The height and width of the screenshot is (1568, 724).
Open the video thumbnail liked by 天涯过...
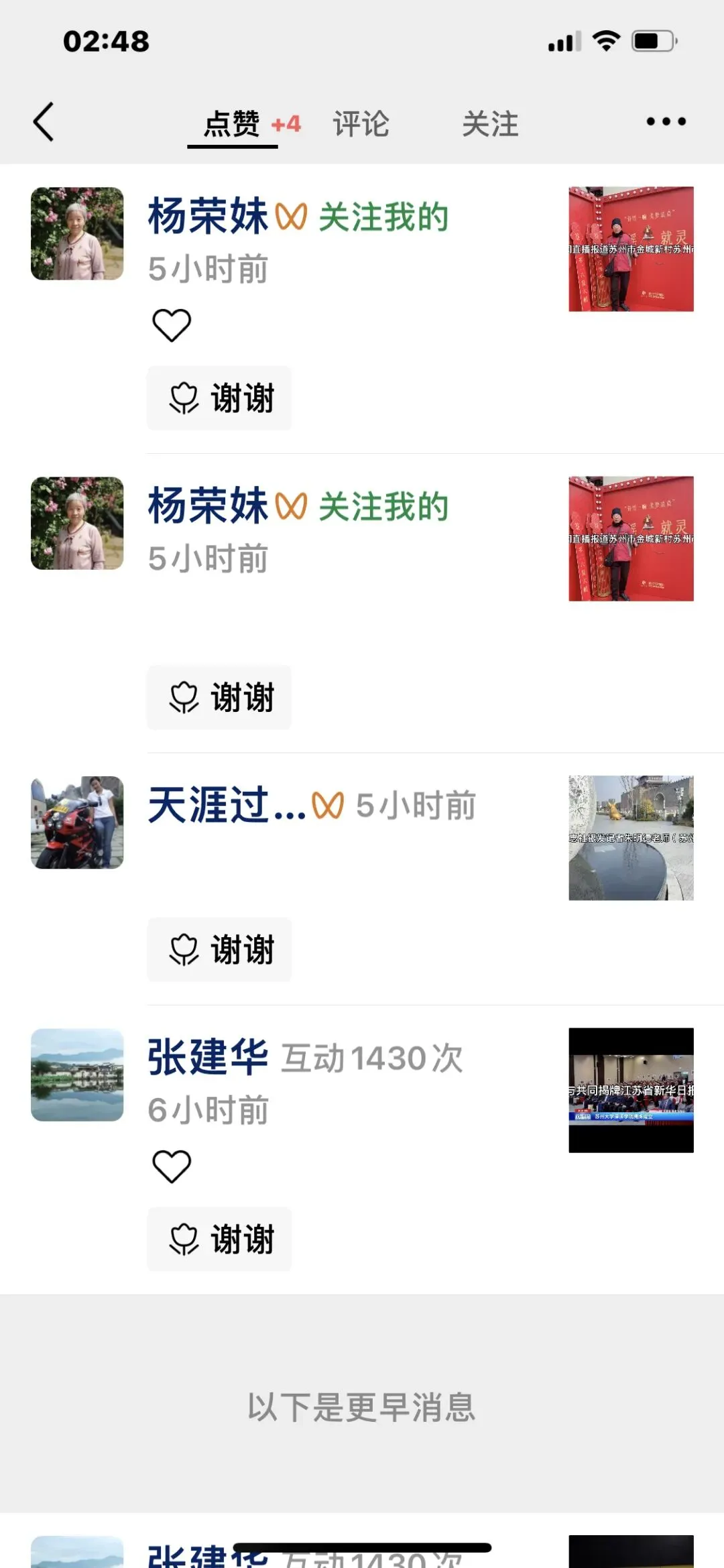coord(631,838)
